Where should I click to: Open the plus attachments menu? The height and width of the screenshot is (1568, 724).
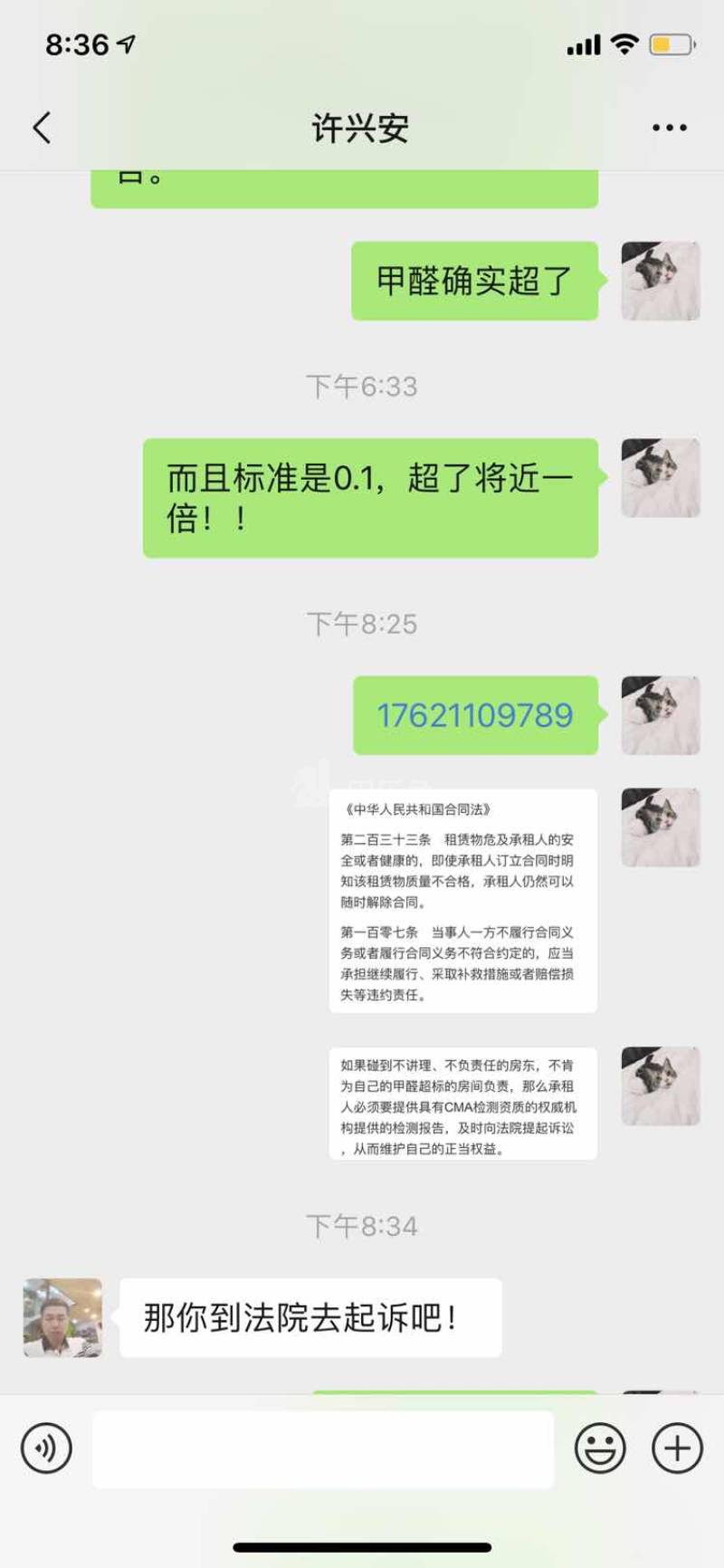tap(677, 1448)
